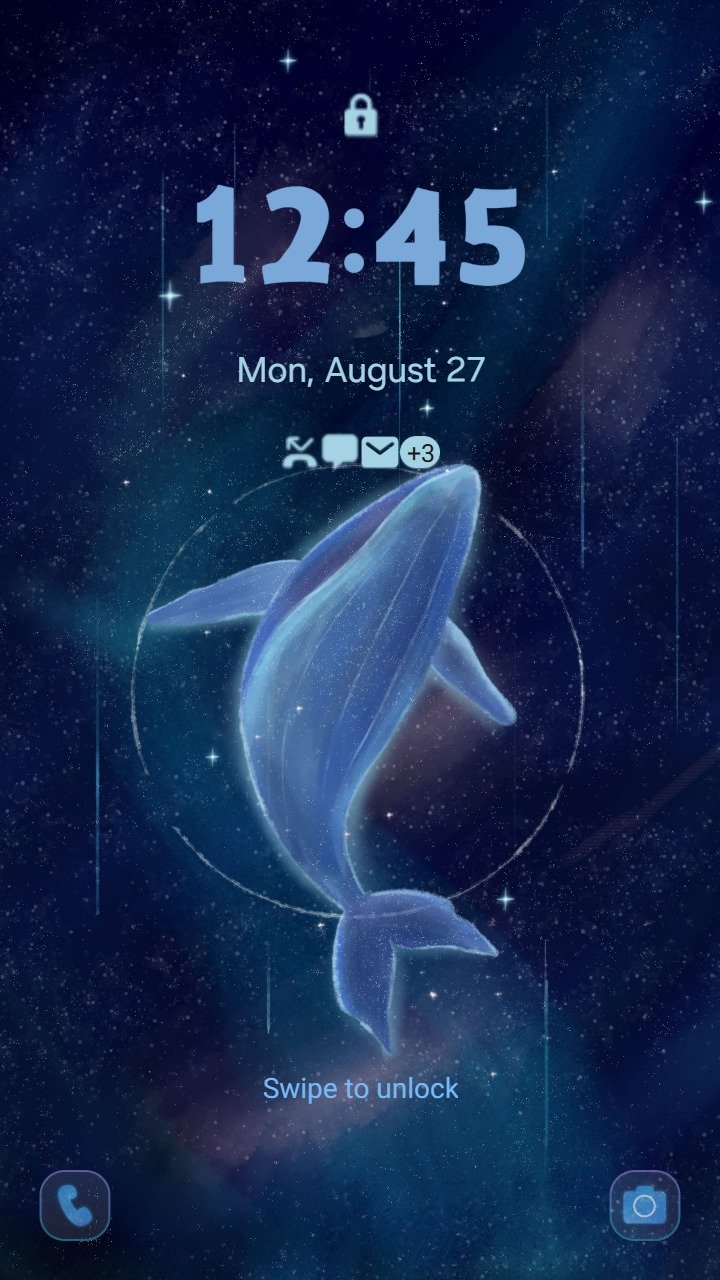
Task: Launch the camera shortcut
Action: pyautogui.click(x=644, y=1205)
